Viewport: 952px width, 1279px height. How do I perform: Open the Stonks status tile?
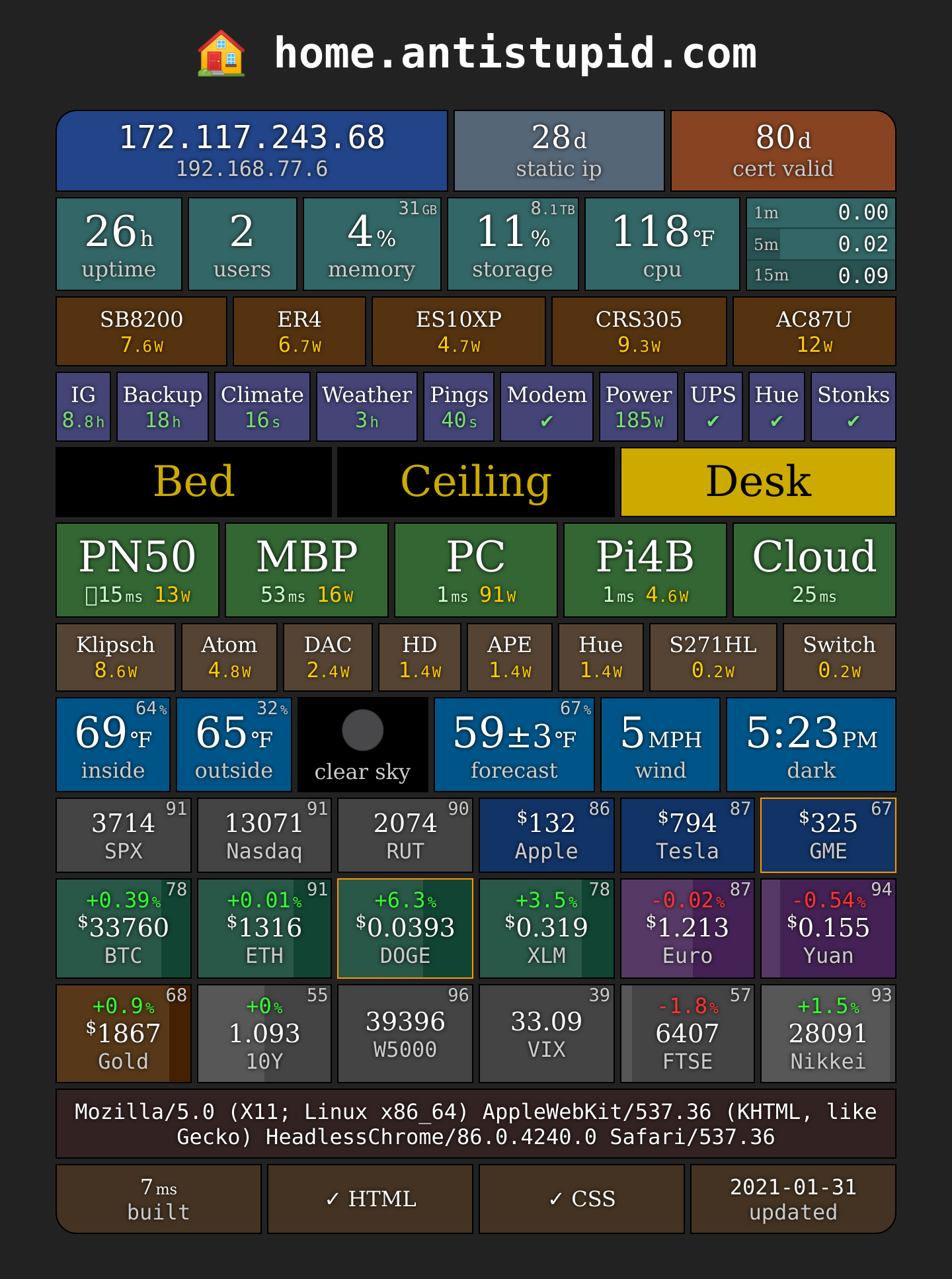(x=853, y=407)
